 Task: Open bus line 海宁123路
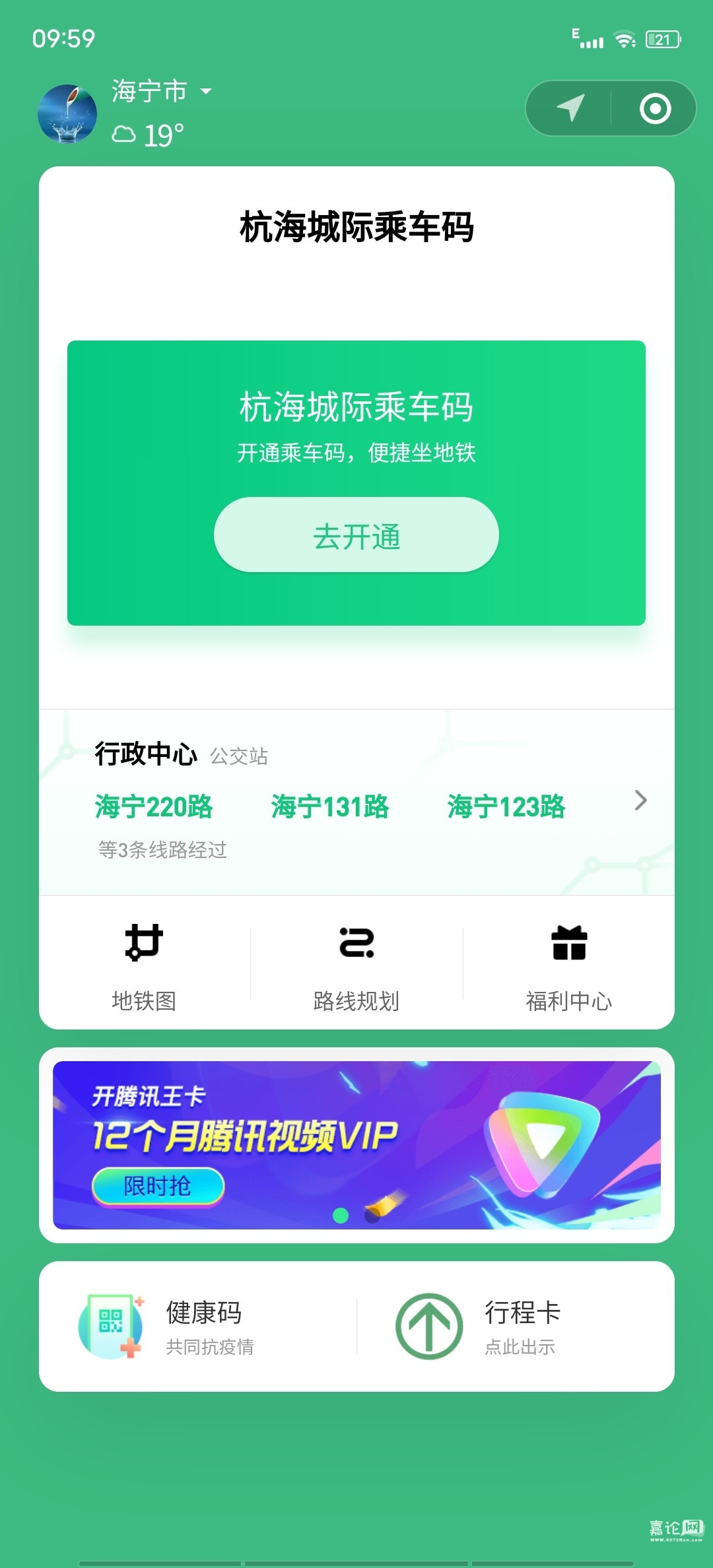click(x=506, y=806)
